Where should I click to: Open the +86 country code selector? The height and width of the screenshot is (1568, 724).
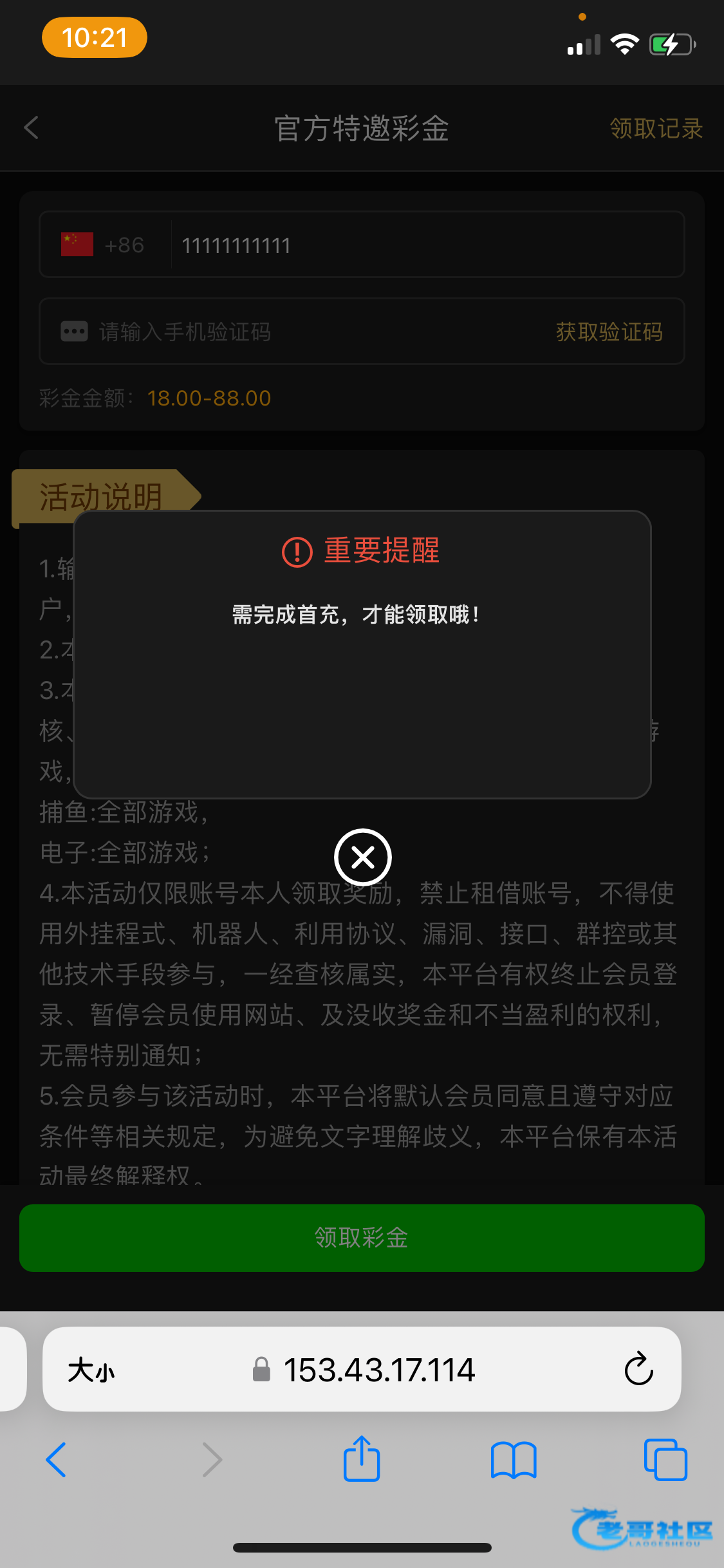pos(104,245)
